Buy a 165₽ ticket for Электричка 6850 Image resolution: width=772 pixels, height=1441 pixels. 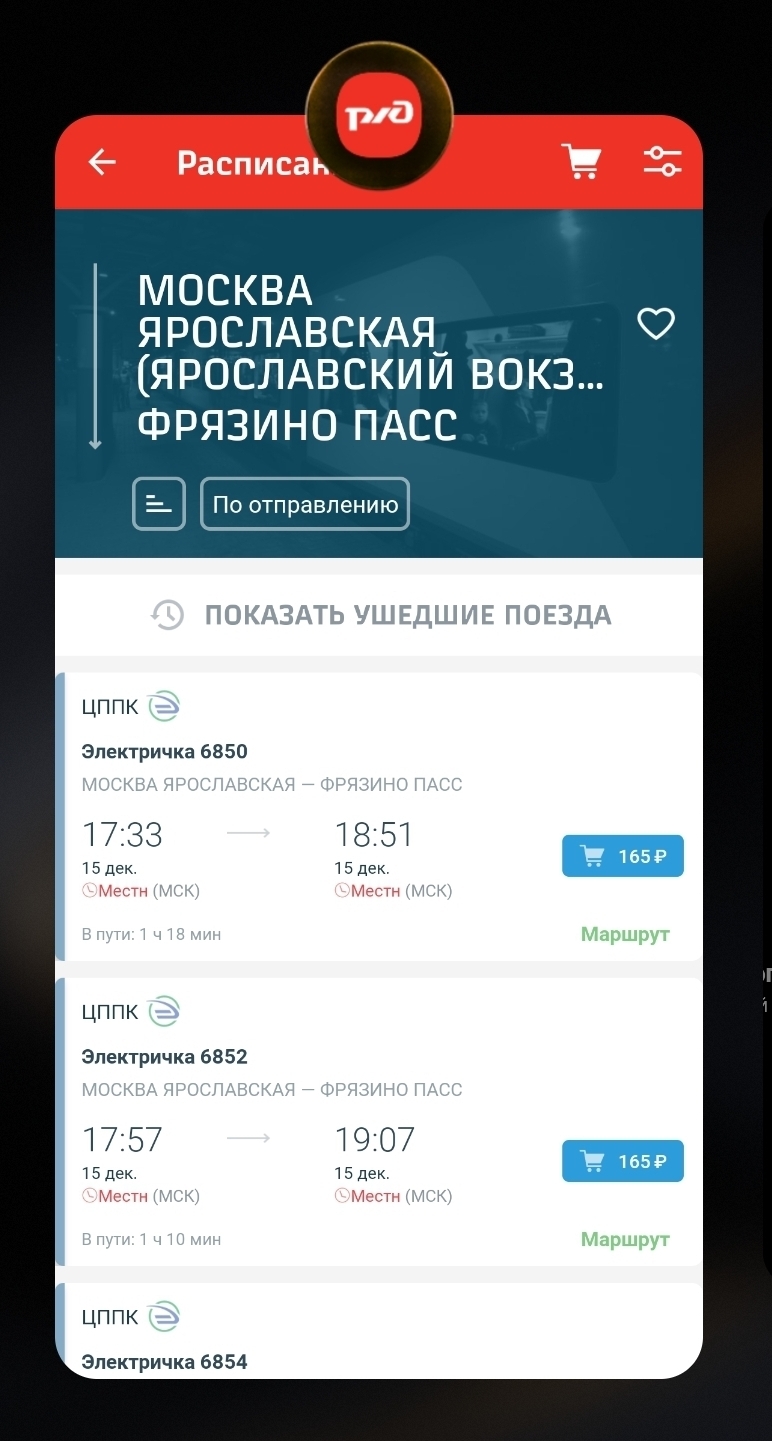coord(623,856)
